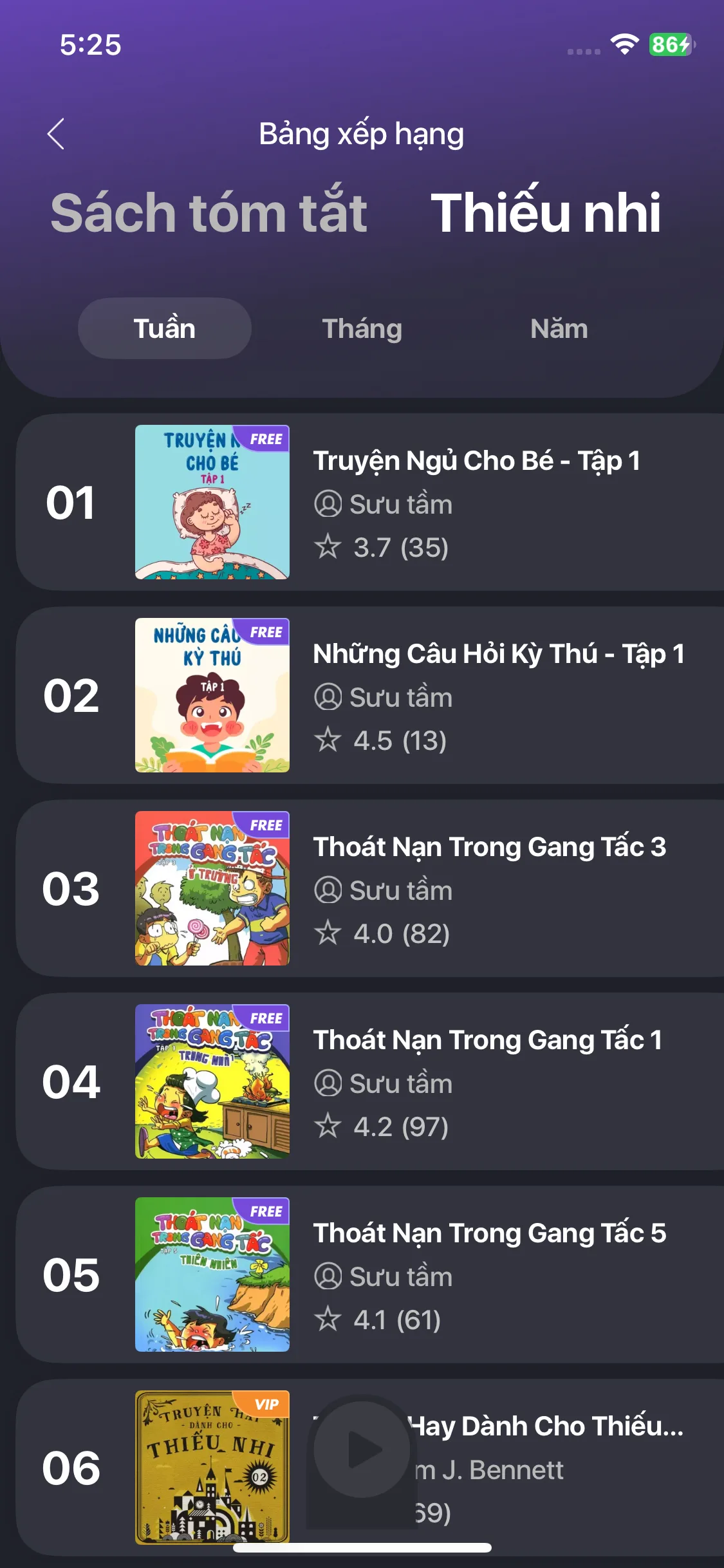The height and width of the screenshot is (1568, 724).
Task: Open Những Câu Hỏi Kỳ Thú - Tập 1
Action: pos(498,654)
